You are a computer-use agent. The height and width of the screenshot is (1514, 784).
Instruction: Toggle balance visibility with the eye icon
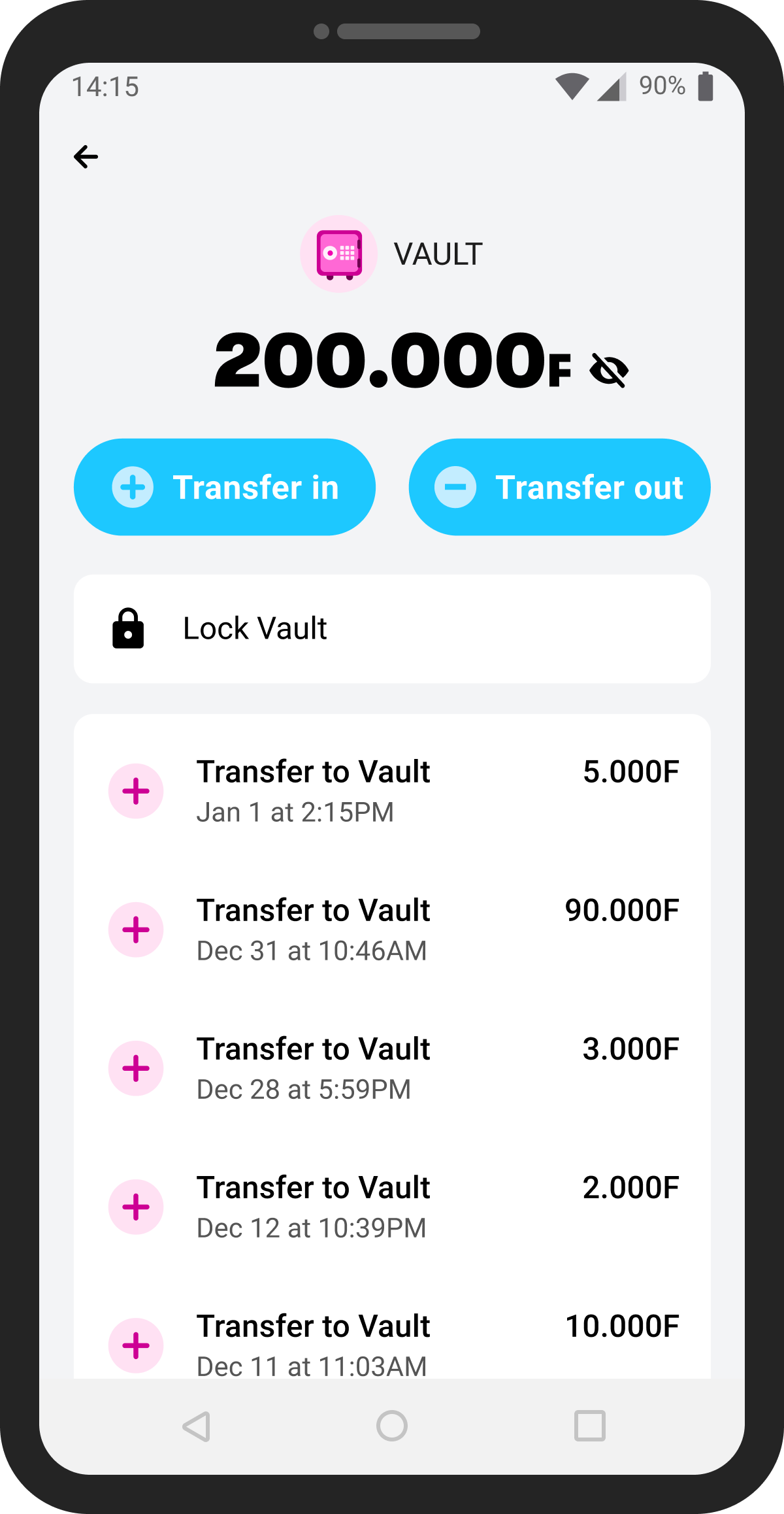click(x=608, y=371)
